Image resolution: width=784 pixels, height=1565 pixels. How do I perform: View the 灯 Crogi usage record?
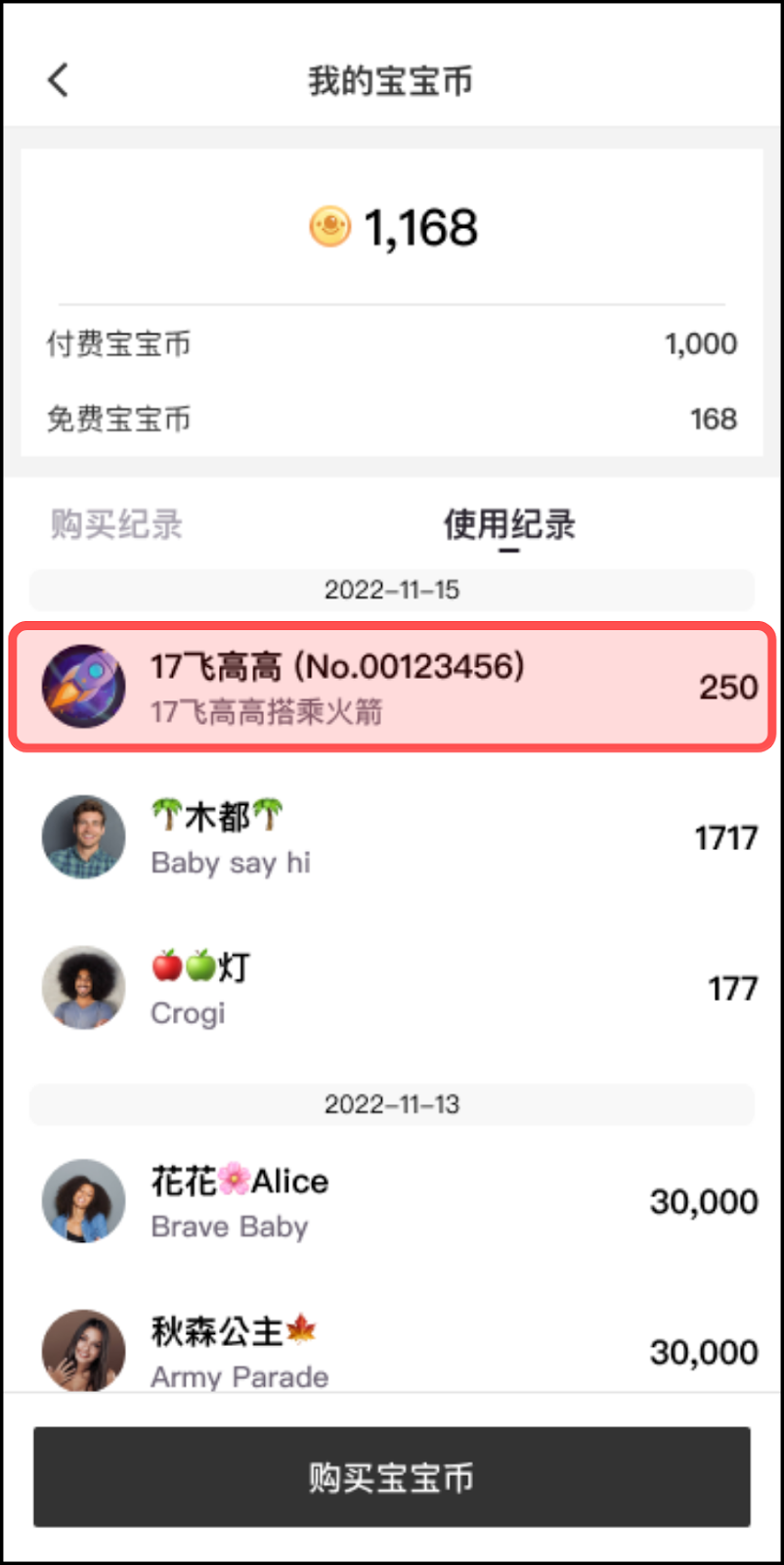click(392, 988)
